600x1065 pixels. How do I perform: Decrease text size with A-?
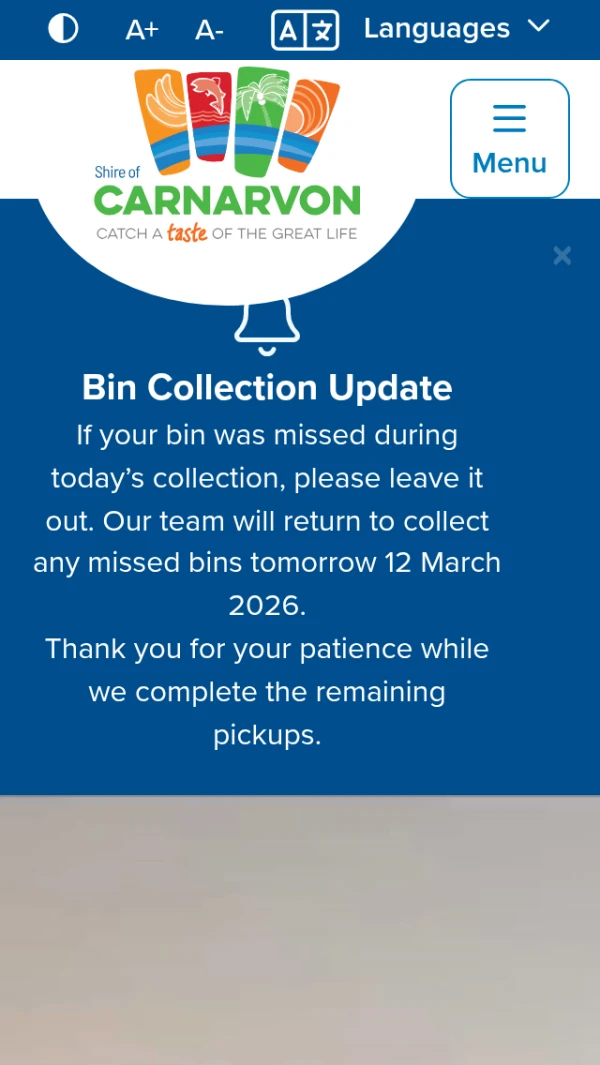pos(209,30)
